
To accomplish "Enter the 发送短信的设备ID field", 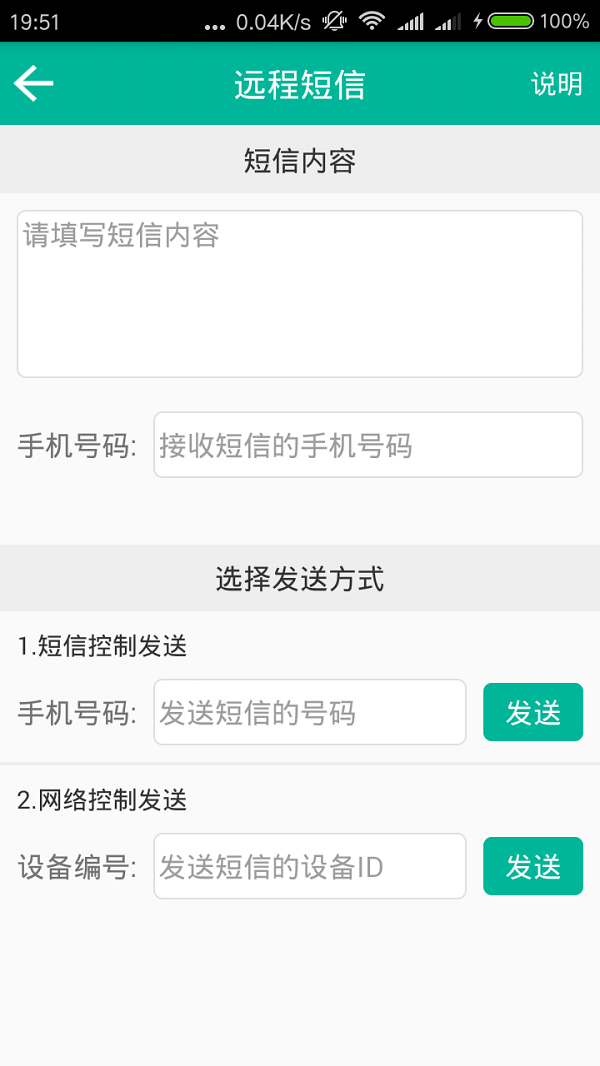I will click(310, 866).
